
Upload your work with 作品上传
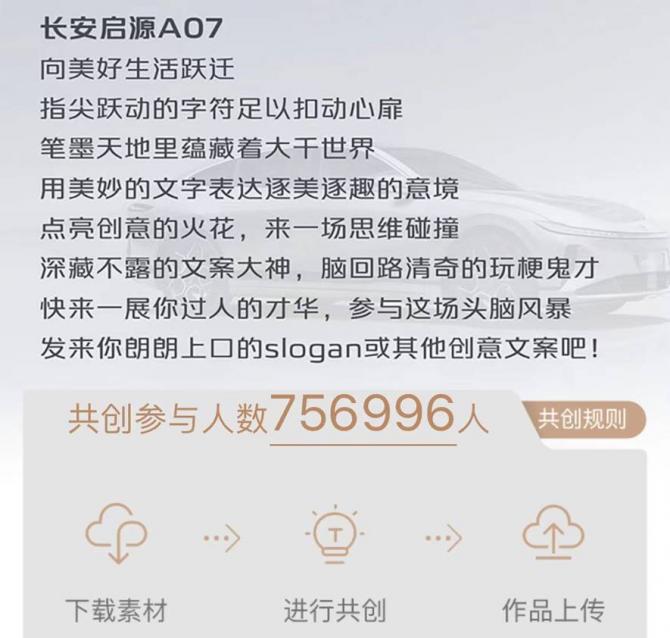[553, 560]
